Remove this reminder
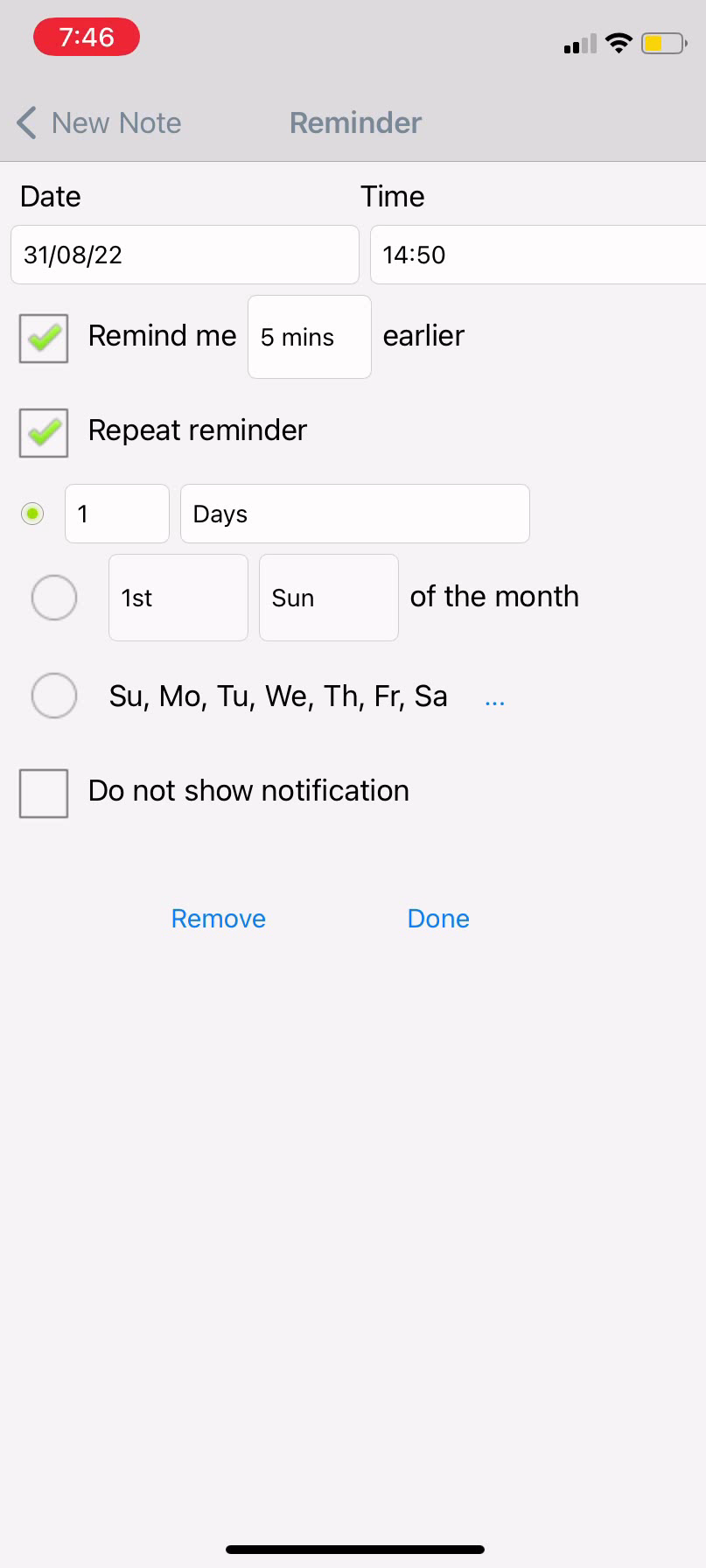This screenshot has height=1568, width=706. coord(219,919)
